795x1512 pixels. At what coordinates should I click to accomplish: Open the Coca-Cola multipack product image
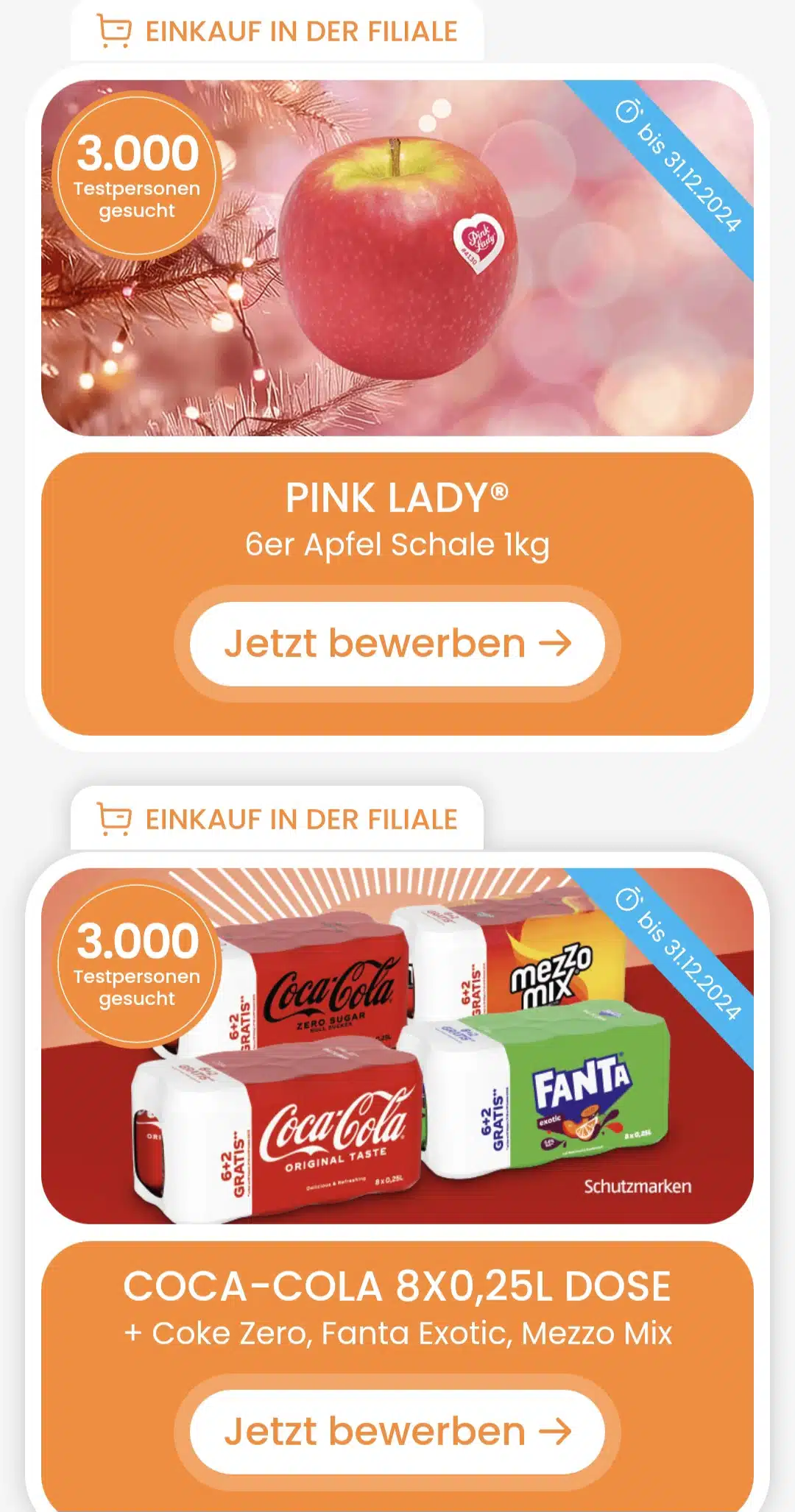(x=397, y=1046)
